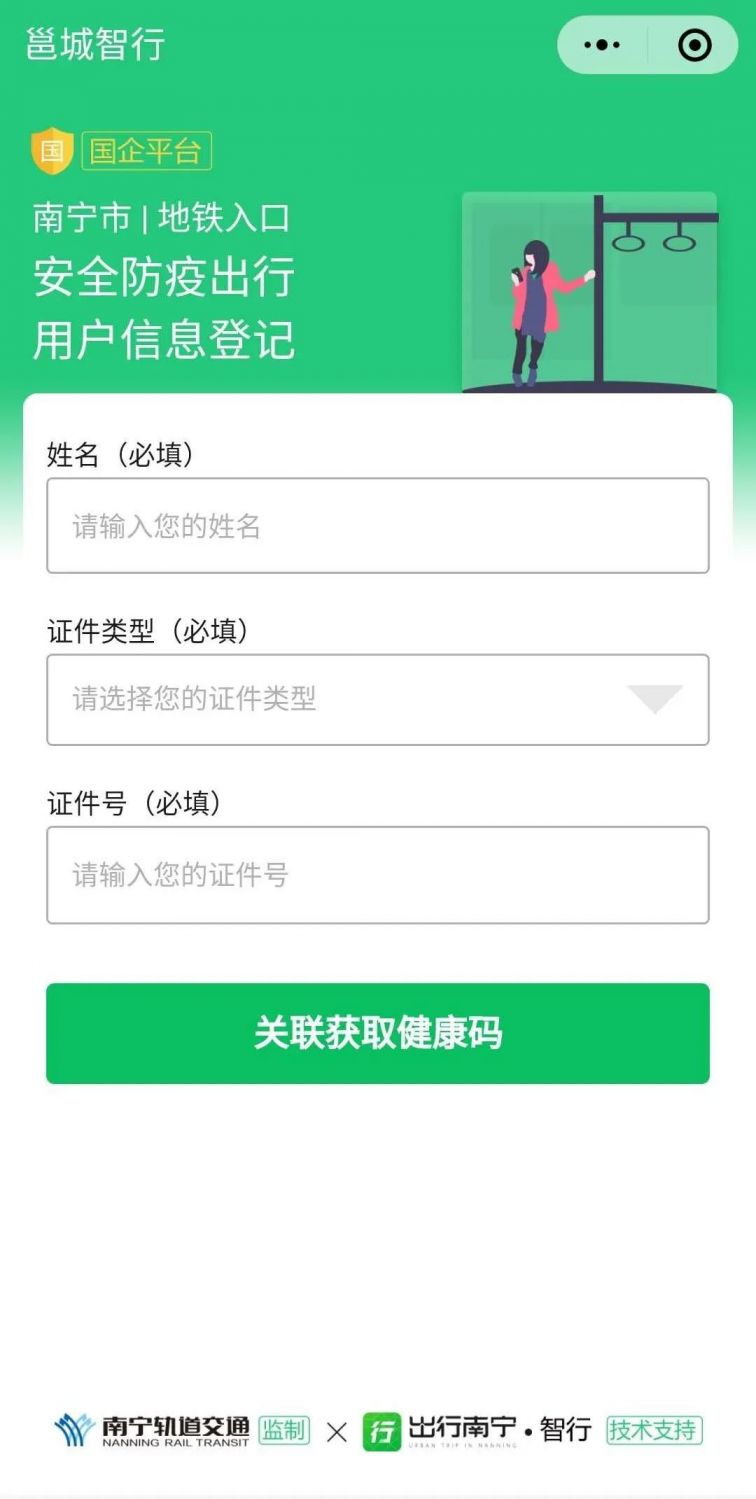
Task: Tap the 关联获取健康码 button
Action: (377, 1033)
